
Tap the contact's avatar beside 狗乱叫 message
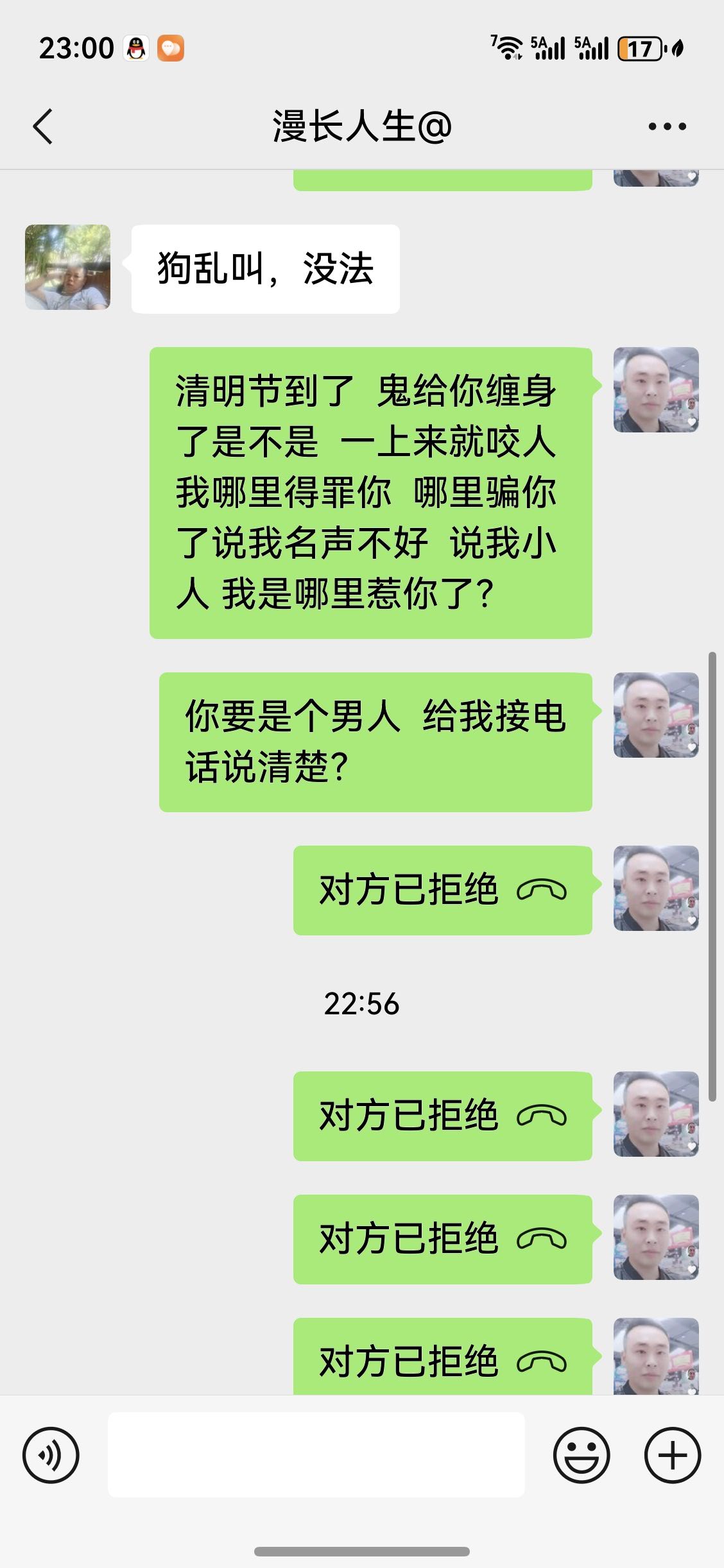[67, 268]
